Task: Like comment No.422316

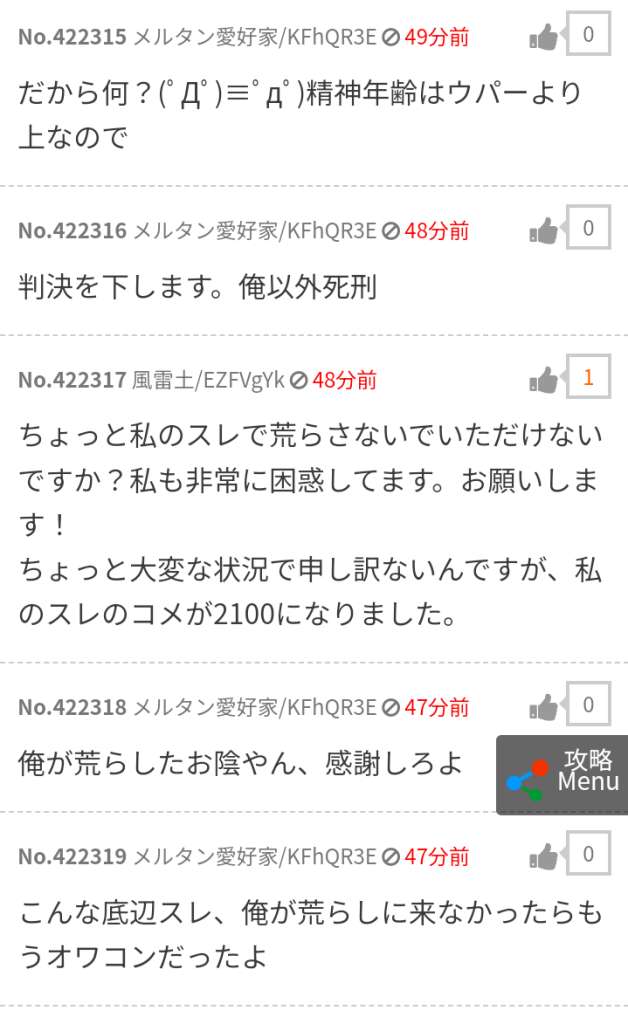Action: tap(544, 232)
